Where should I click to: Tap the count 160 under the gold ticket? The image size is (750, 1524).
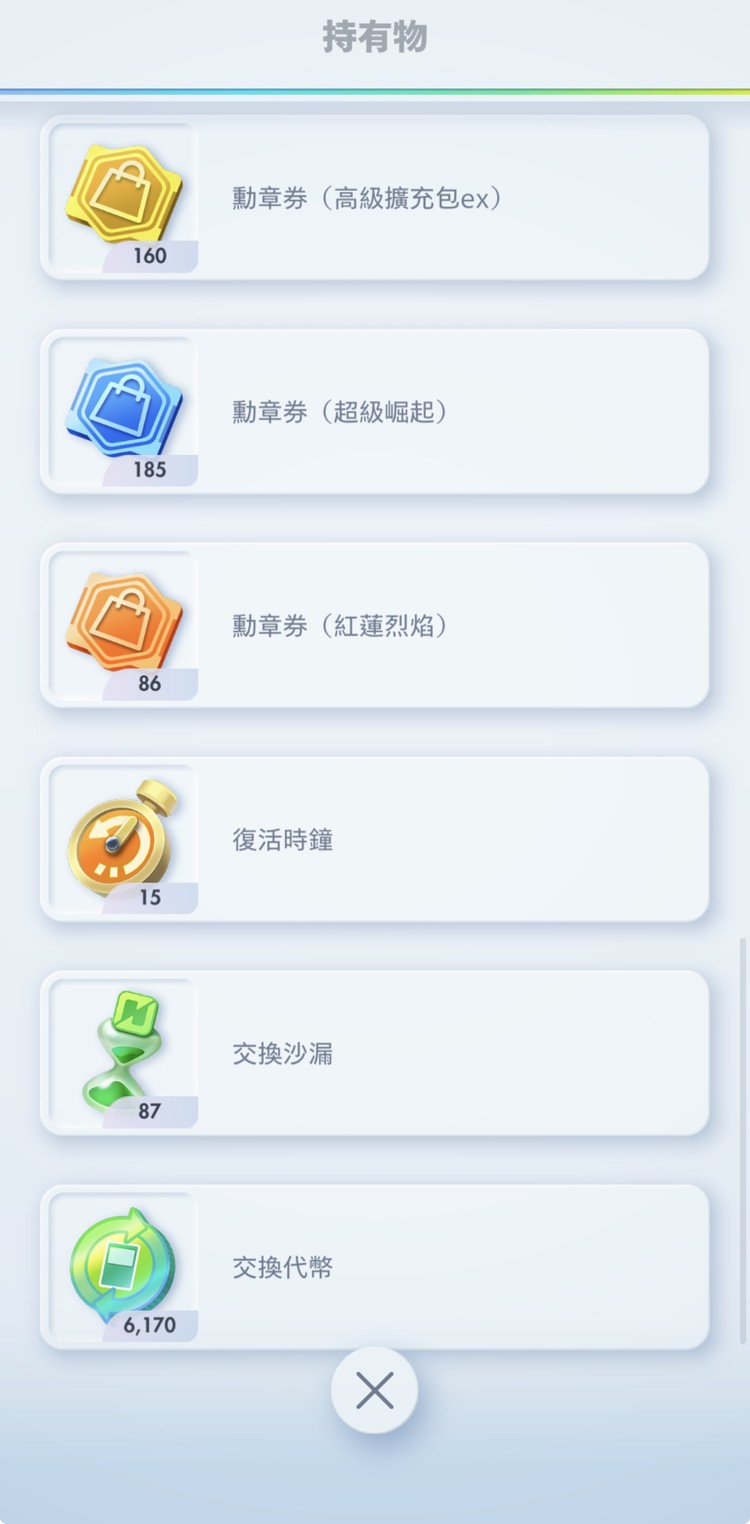(x=150, y=256)
